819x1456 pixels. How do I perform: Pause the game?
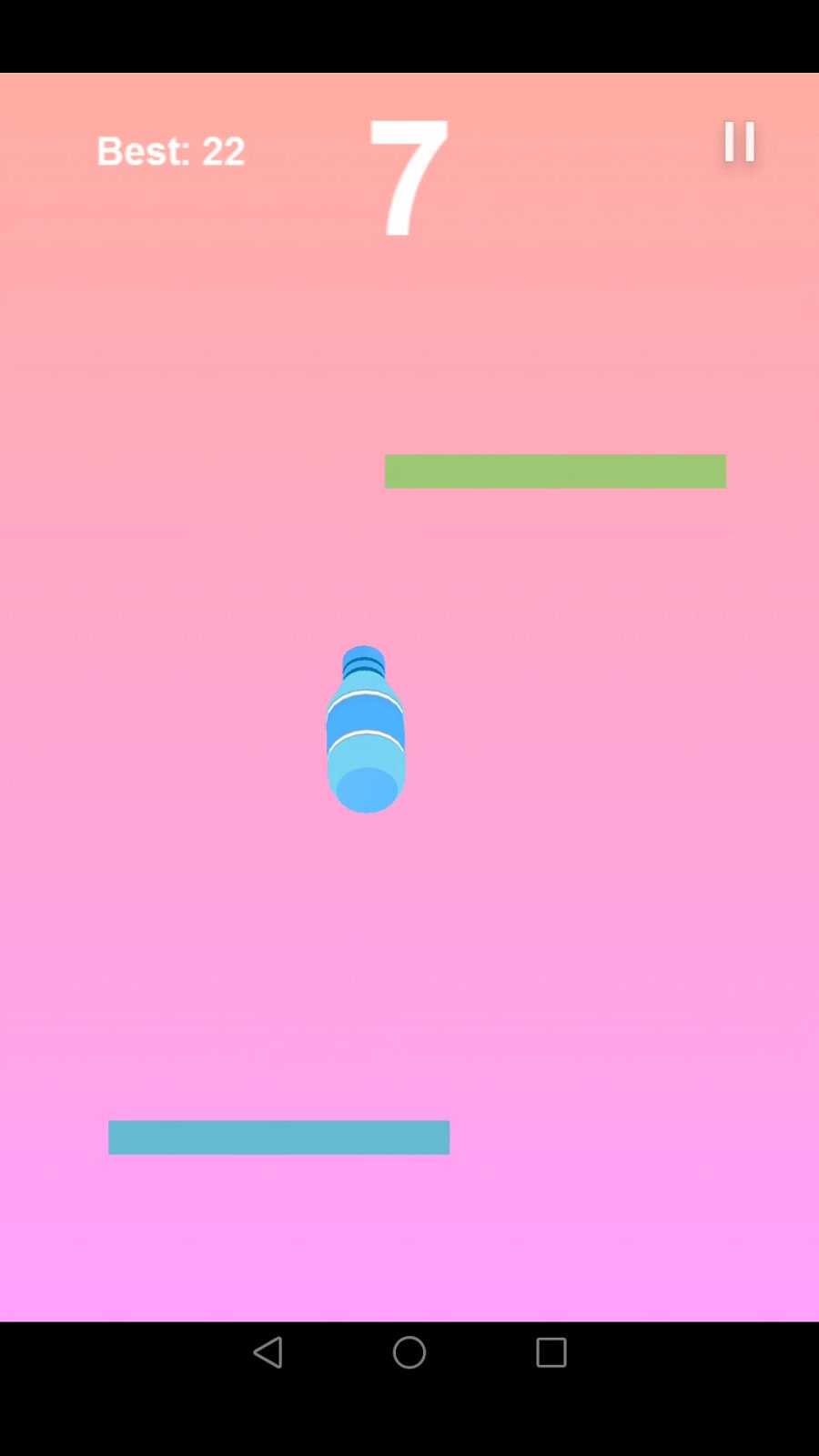click(739, 142)
